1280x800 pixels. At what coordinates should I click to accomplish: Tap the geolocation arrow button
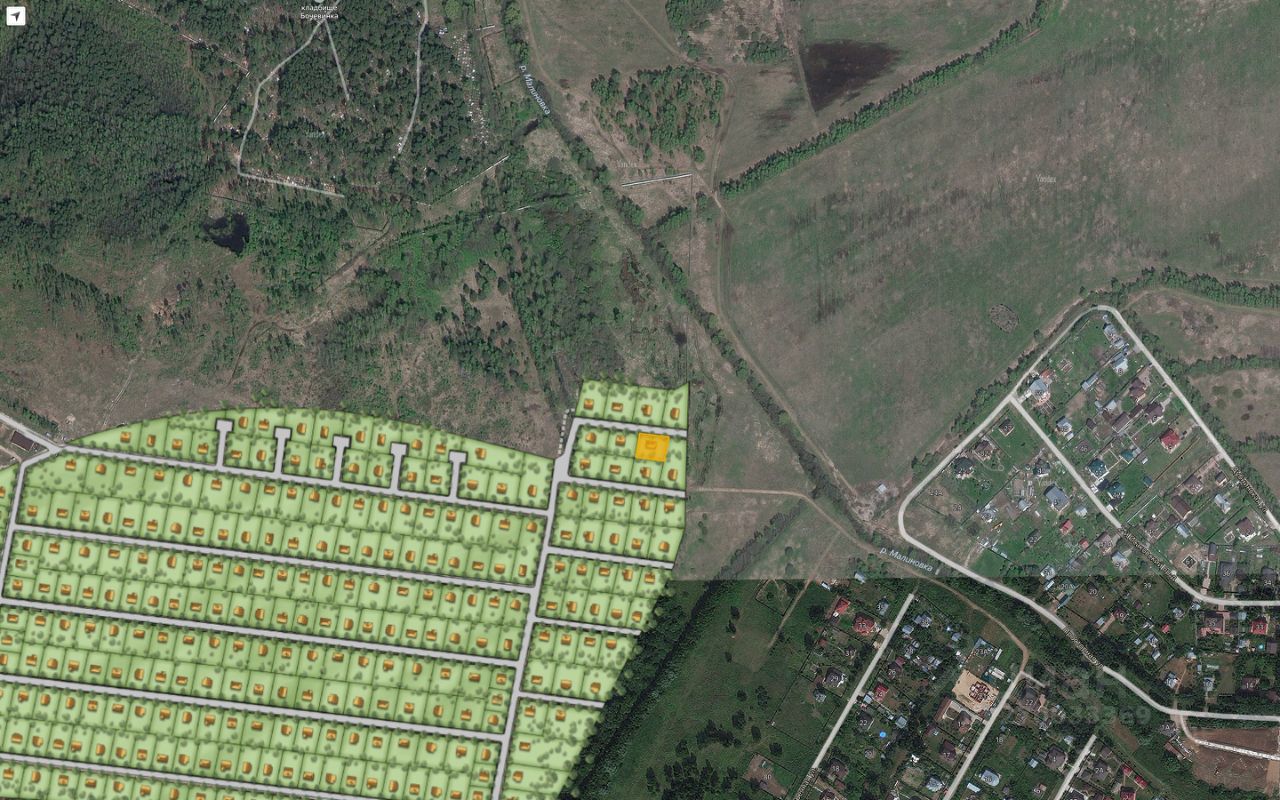tap(16, 16)
